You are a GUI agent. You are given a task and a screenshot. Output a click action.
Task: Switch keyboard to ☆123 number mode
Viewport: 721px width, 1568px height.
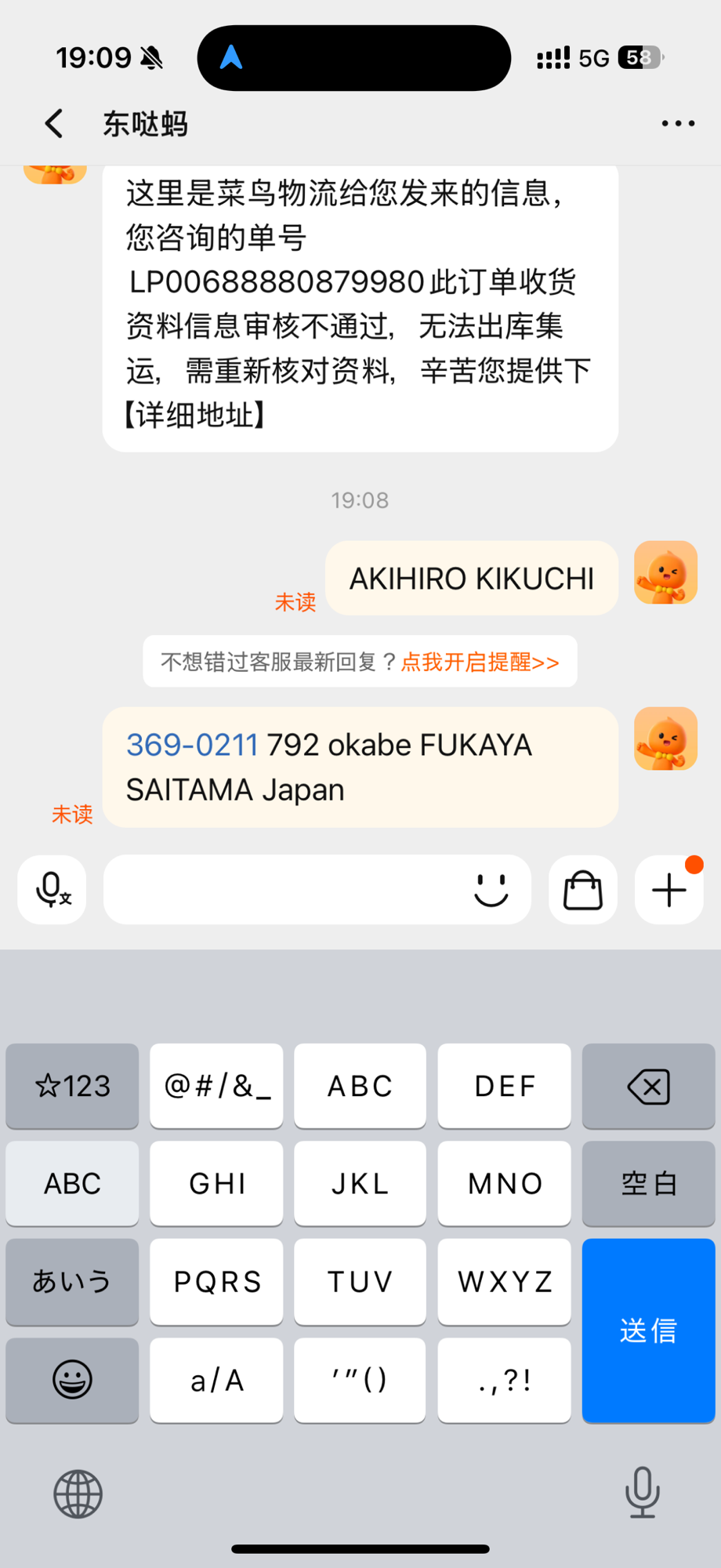tap(72, 1087)
